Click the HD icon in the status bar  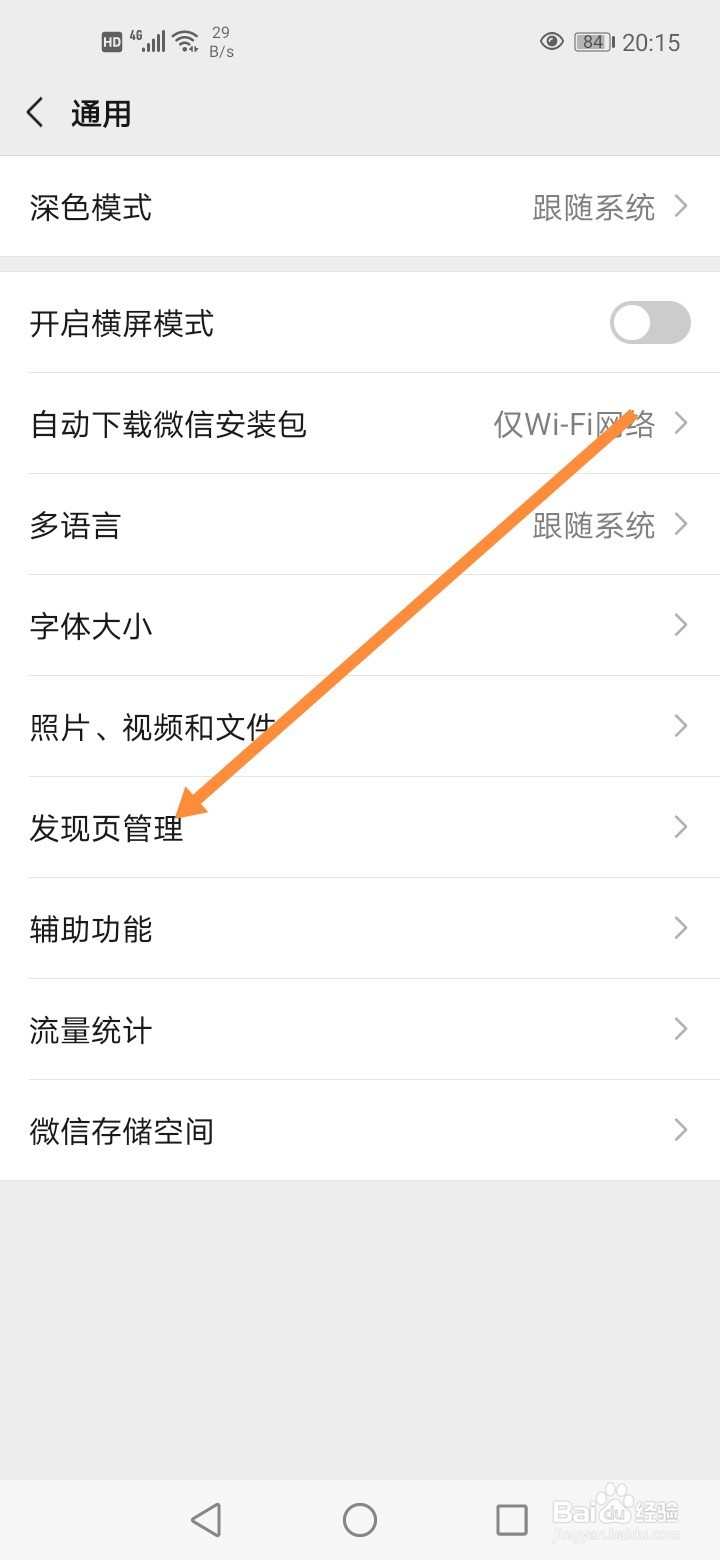point(111,41)
